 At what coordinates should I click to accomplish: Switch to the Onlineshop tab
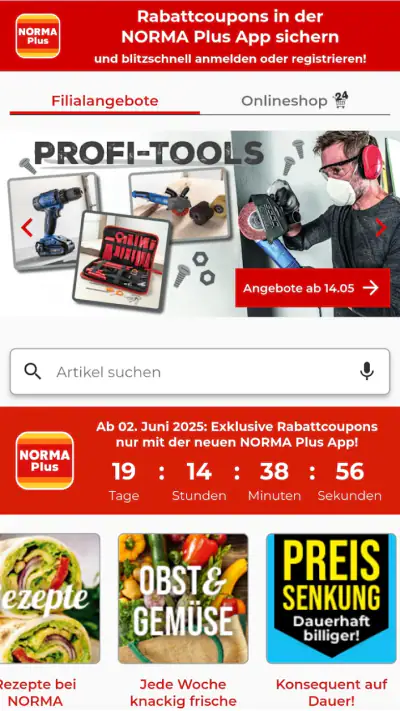[295, 101]
